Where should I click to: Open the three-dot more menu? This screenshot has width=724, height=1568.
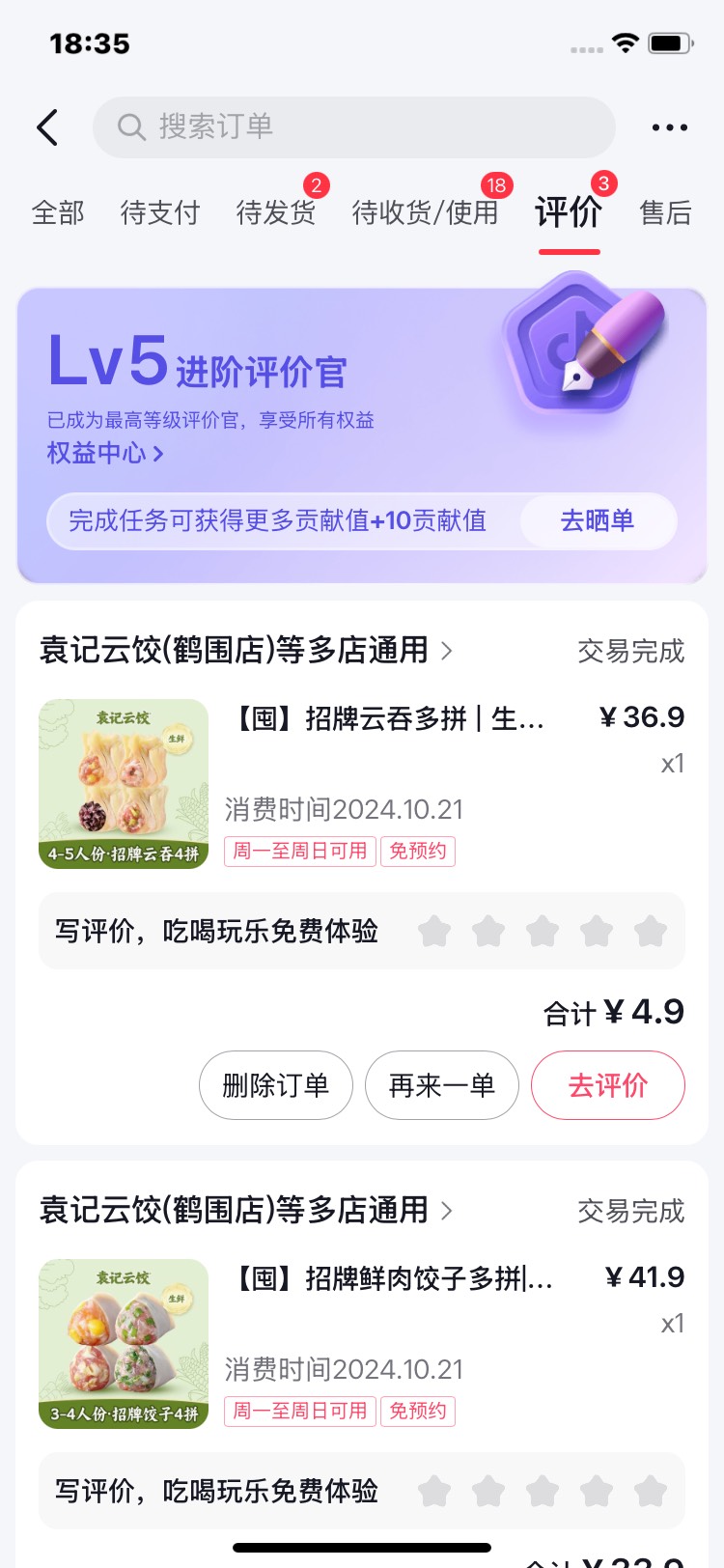(669, 127)
